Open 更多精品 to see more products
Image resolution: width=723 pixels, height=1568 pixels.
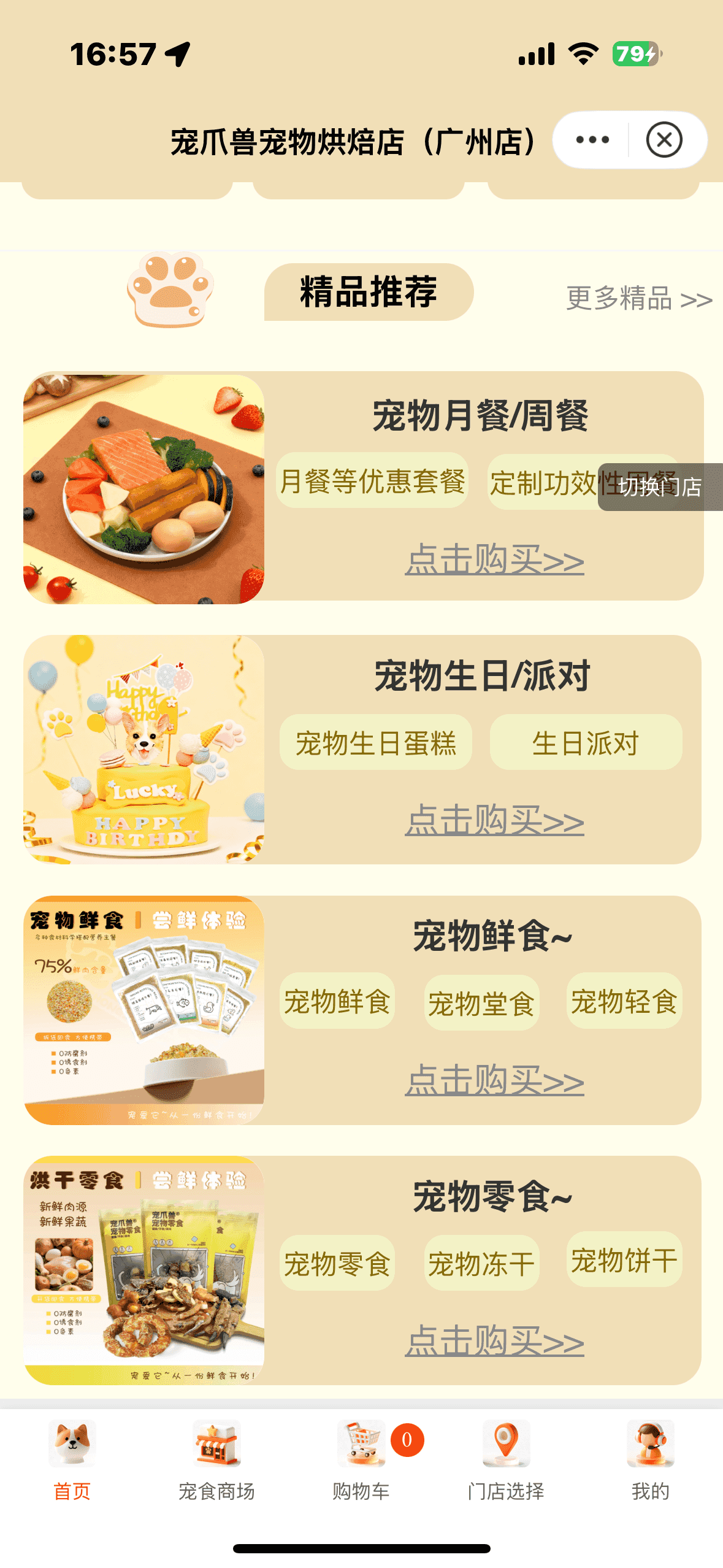click(x=638, y=299)
